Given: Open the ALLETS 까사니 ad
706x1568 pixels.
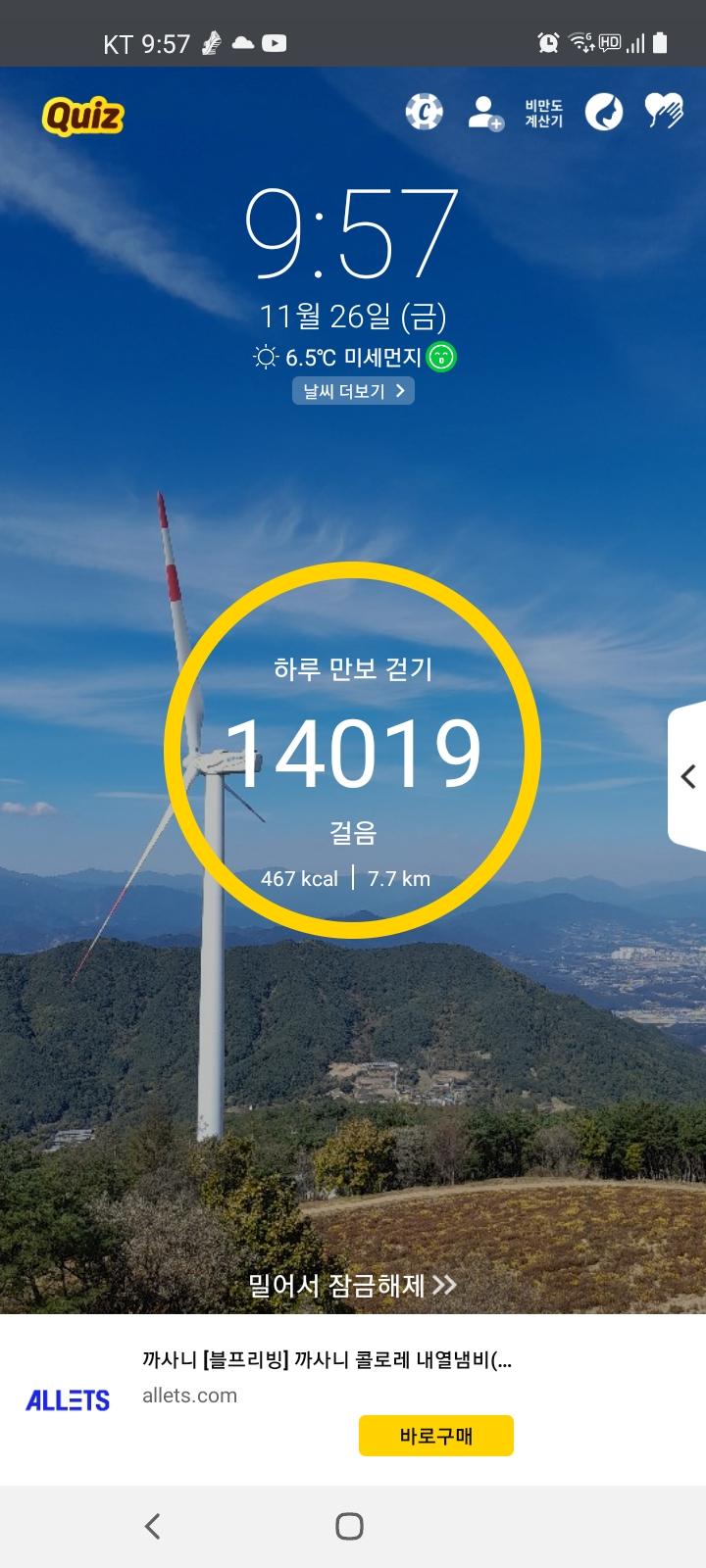Looking at the screenshot, I should point(327,1360).
